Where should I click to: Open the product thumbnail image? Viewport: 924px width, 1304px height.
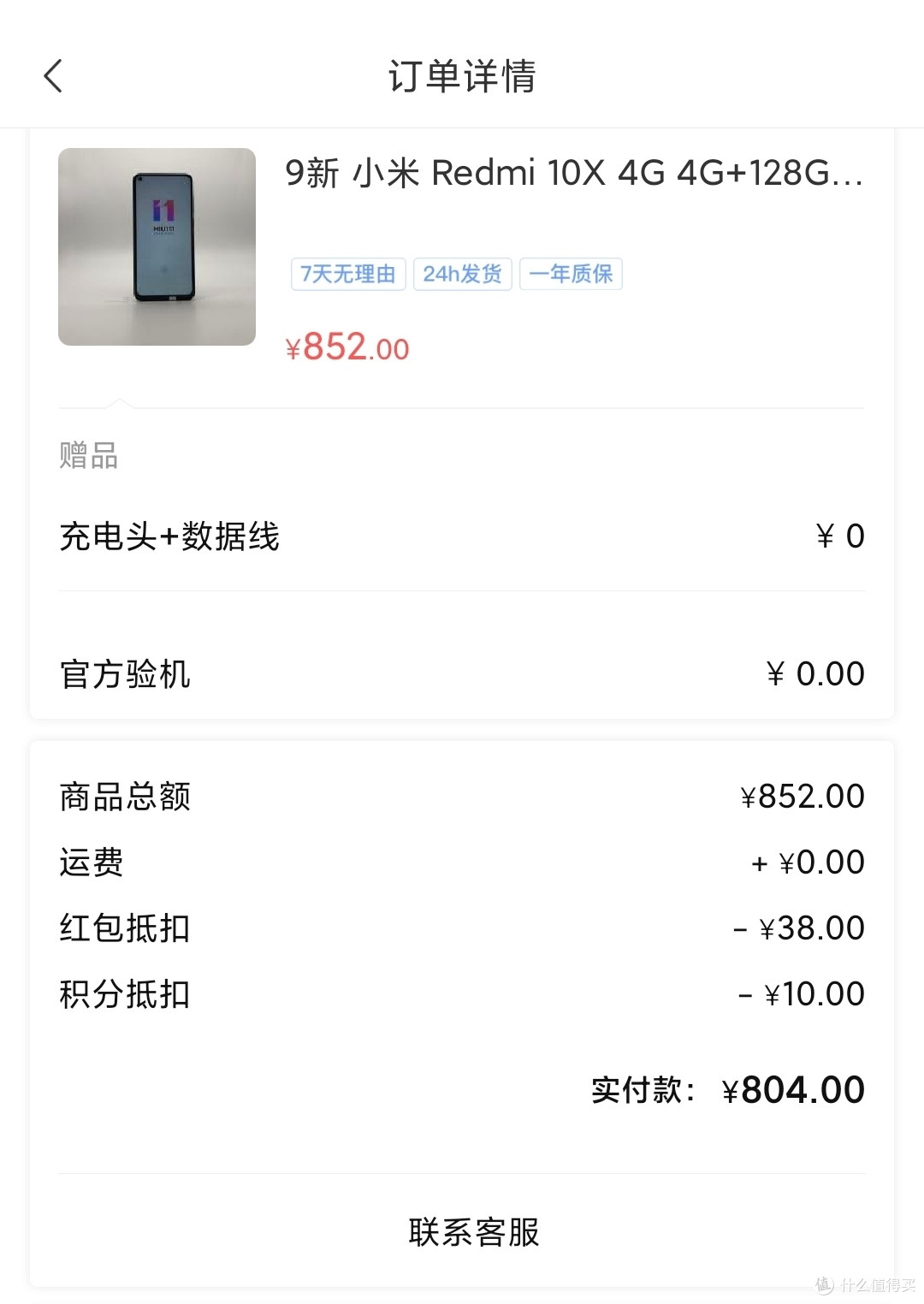coord(157,246)
